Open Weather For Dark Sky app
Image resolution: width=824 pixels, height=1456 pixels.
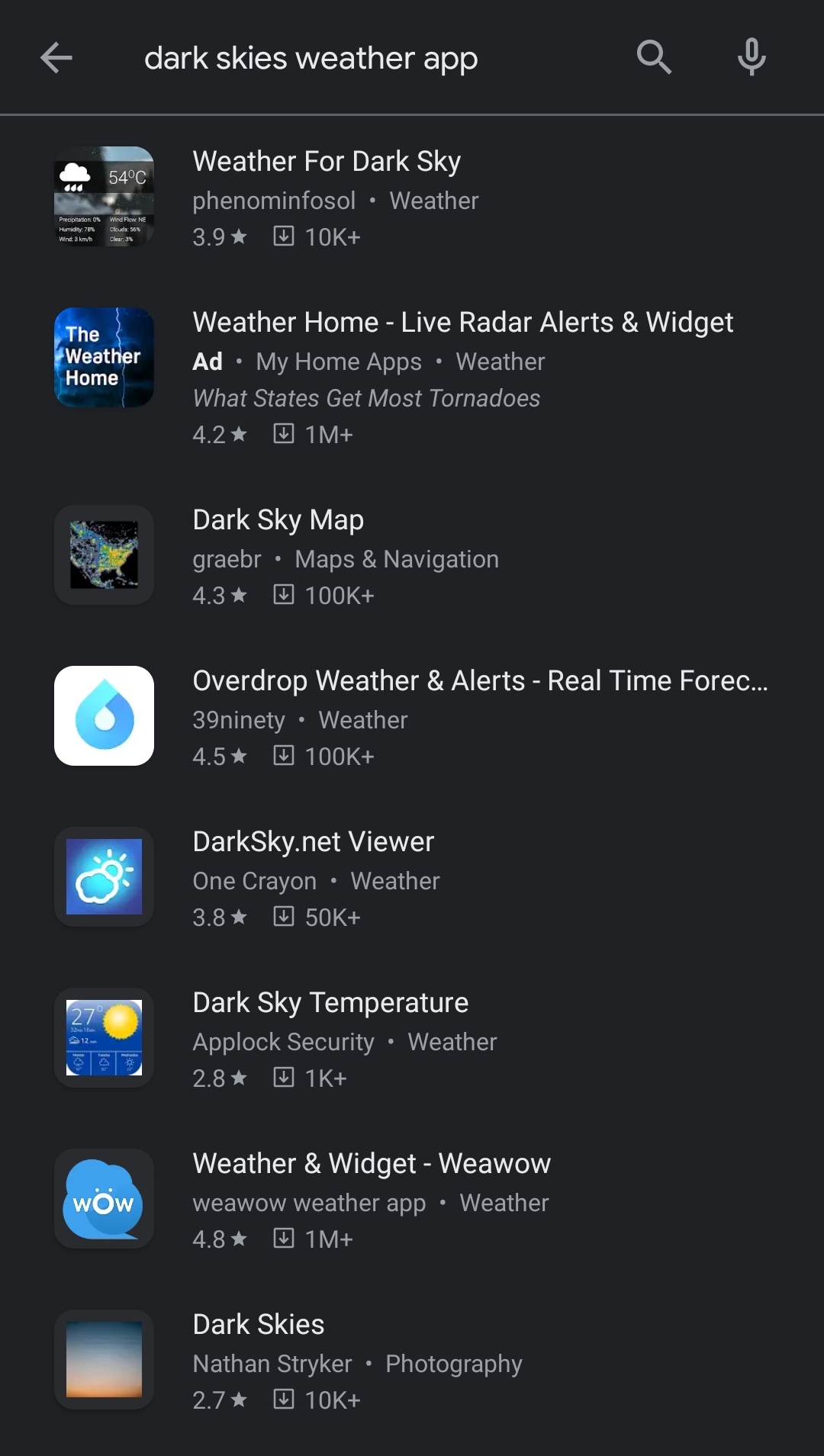327,162
